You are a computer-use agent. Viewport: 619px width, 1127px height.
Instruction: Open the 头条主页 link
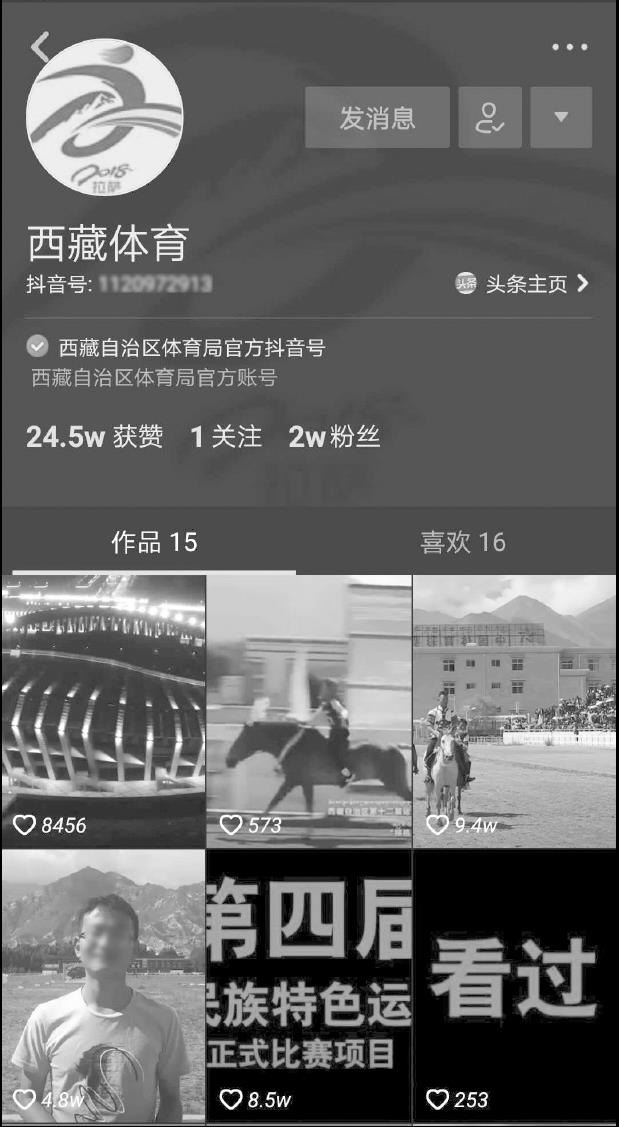(524, 284)
